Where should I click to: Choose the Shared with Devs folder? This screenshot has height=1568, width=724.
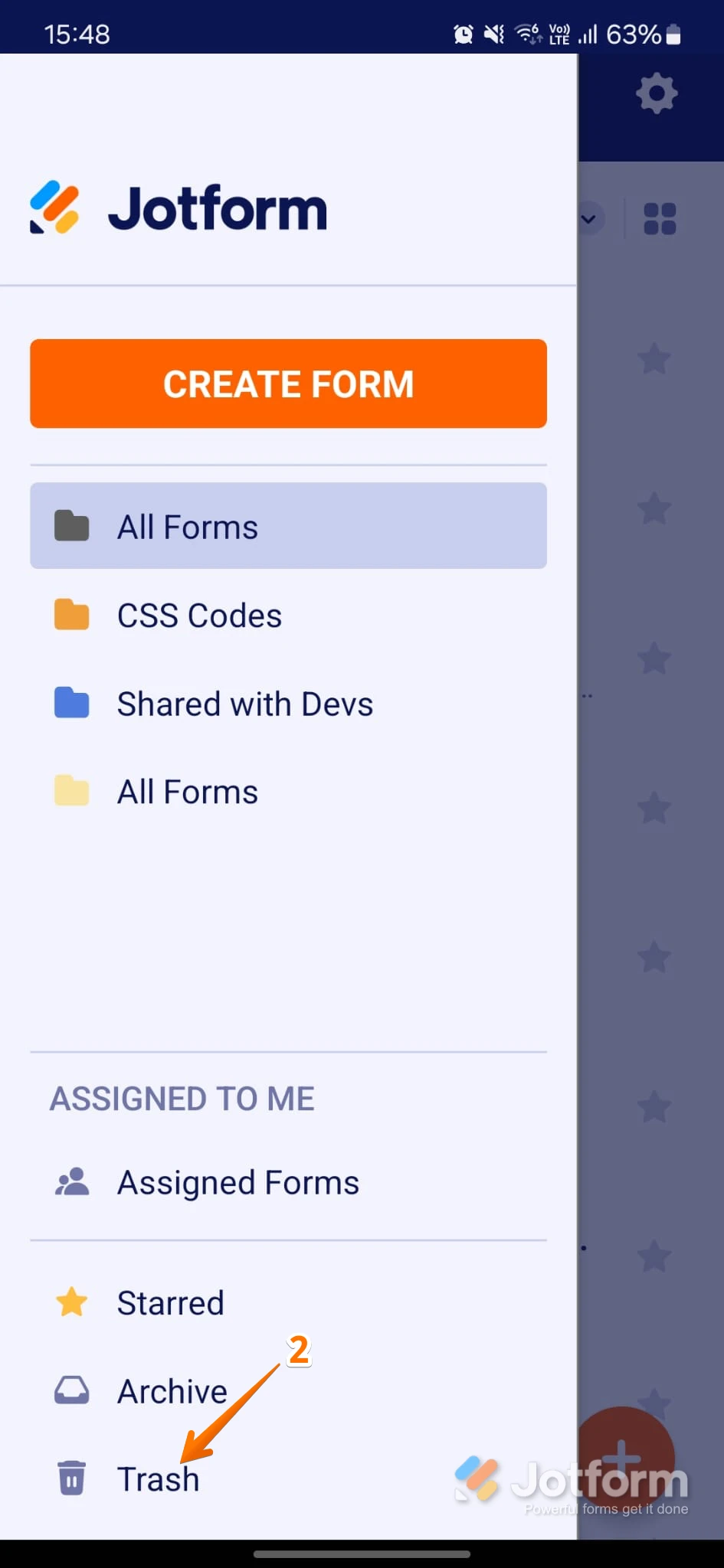click(x=244, y=703)
